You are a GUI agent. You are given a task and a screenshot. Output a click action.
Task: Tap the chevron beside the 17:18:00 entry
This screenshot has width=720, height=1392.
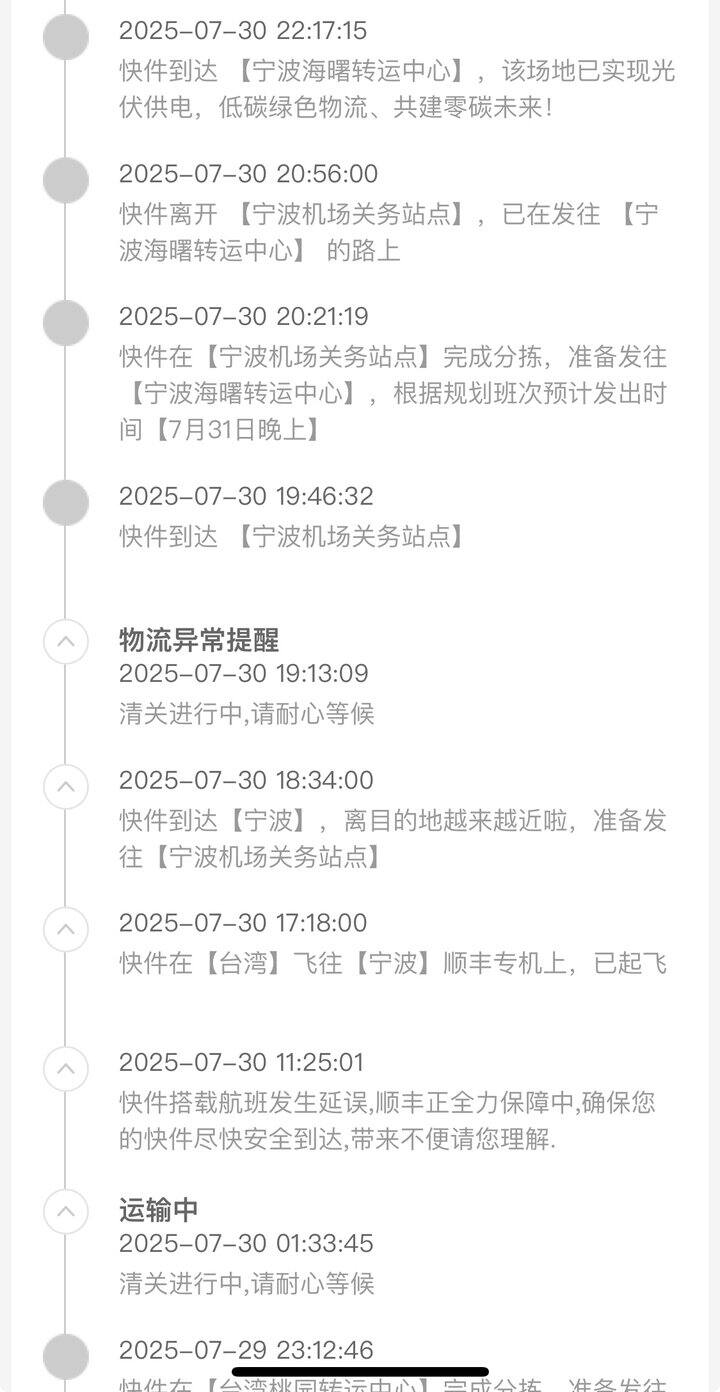(66, 928)
